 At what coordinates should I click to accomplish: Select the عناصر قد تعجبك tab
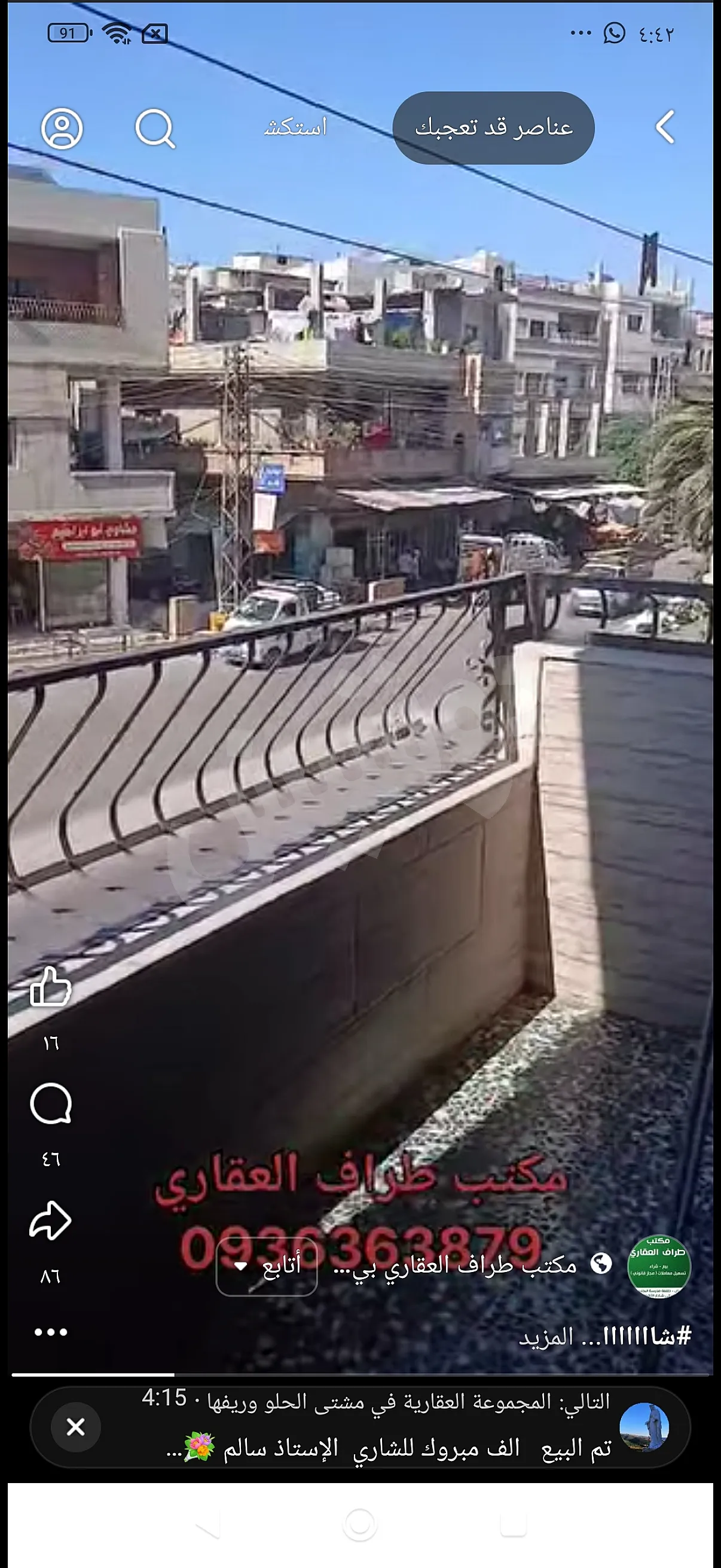(x=493, y=127)
